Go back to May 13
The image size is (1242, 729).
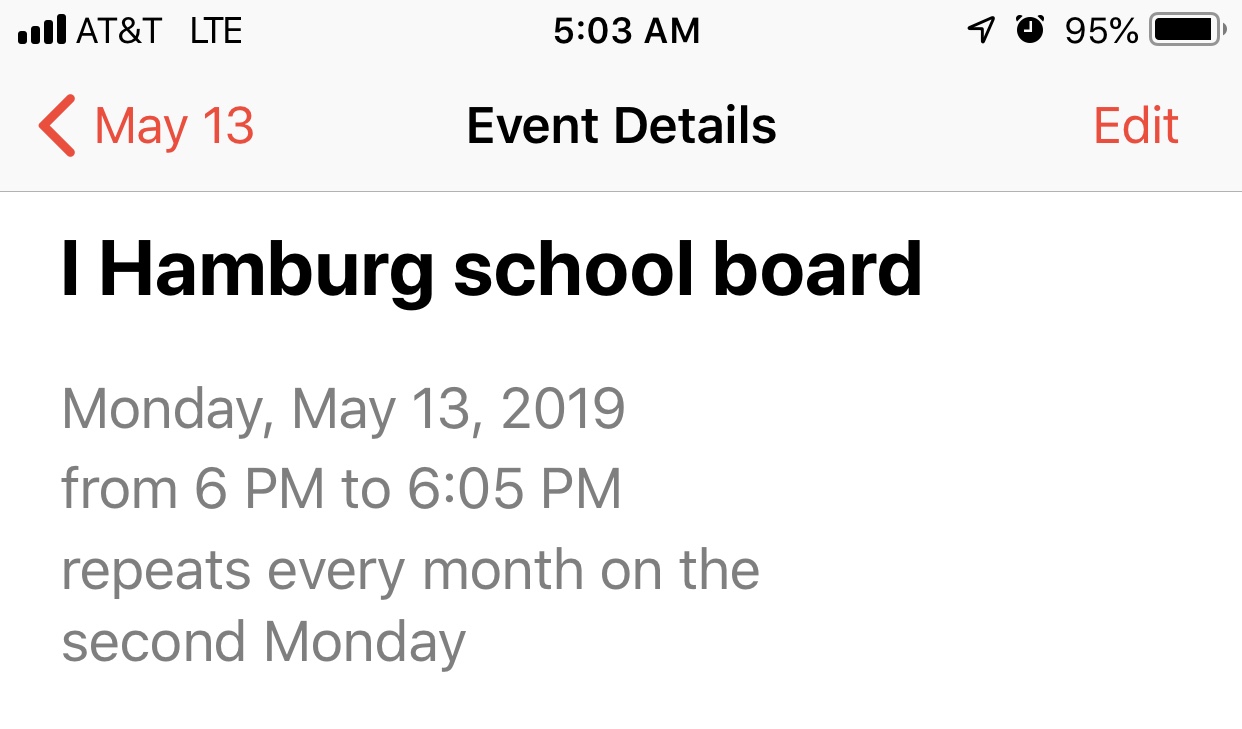point(147,127)
